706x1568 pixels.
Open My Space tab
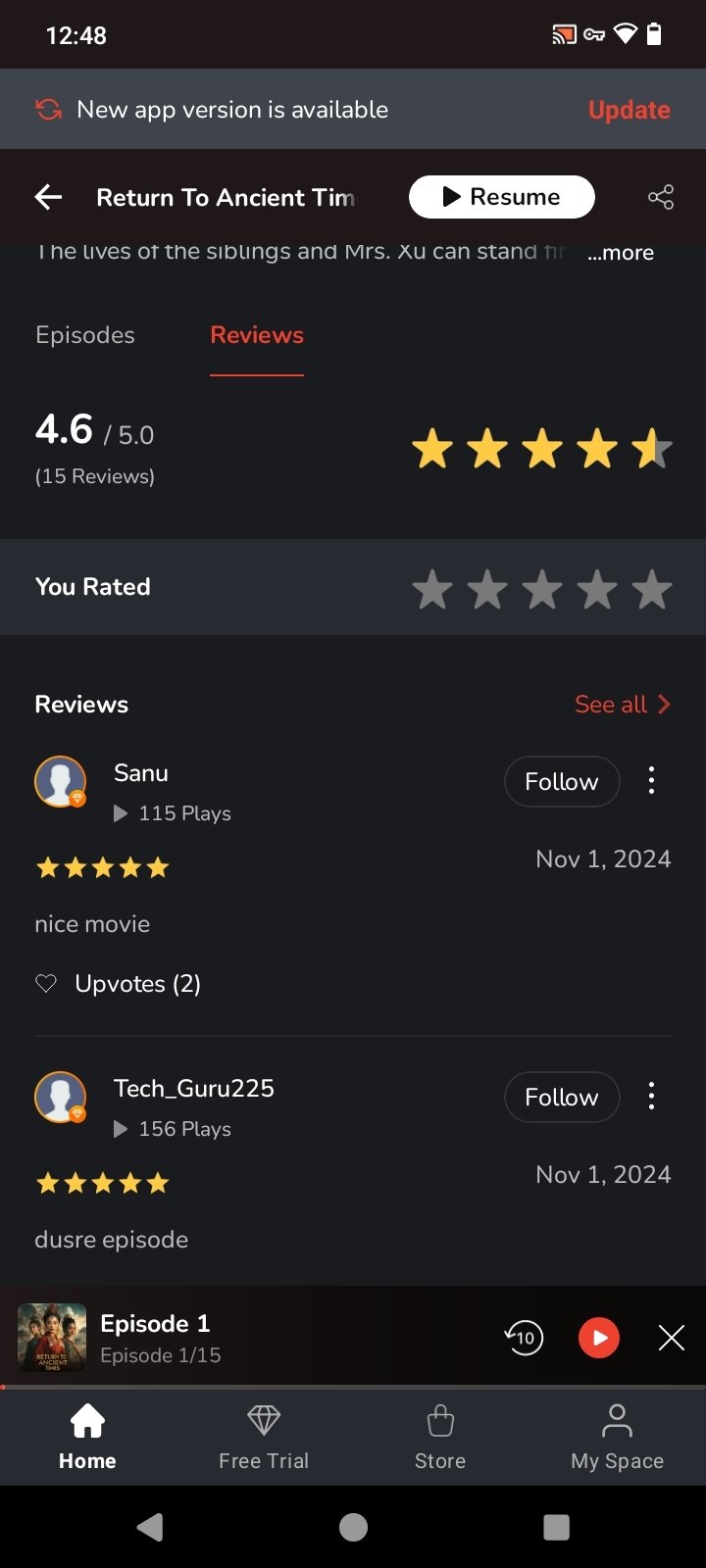617,1437
